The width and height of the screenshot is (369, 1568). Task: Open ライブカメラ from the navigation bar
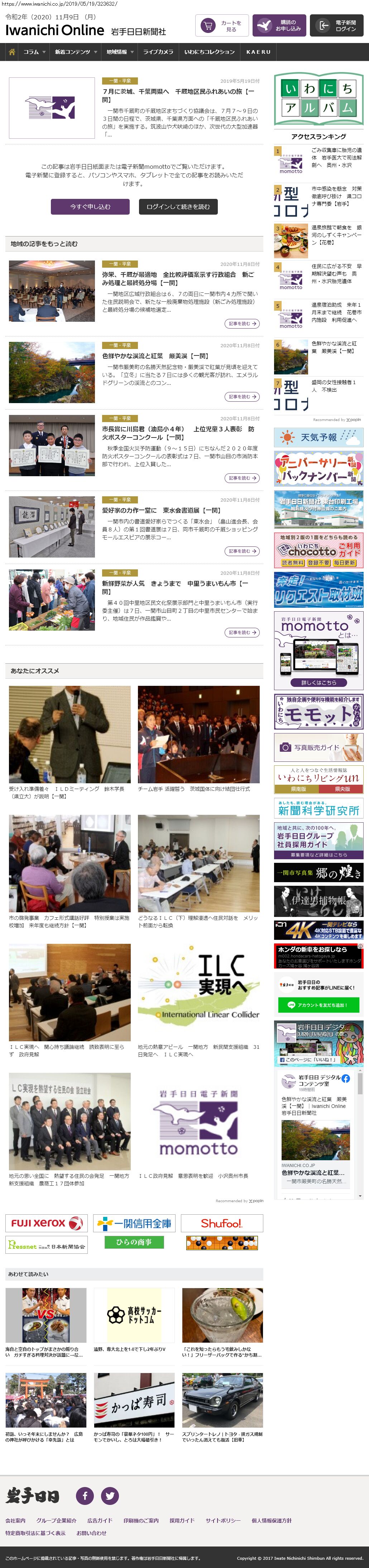pos(158,52)
